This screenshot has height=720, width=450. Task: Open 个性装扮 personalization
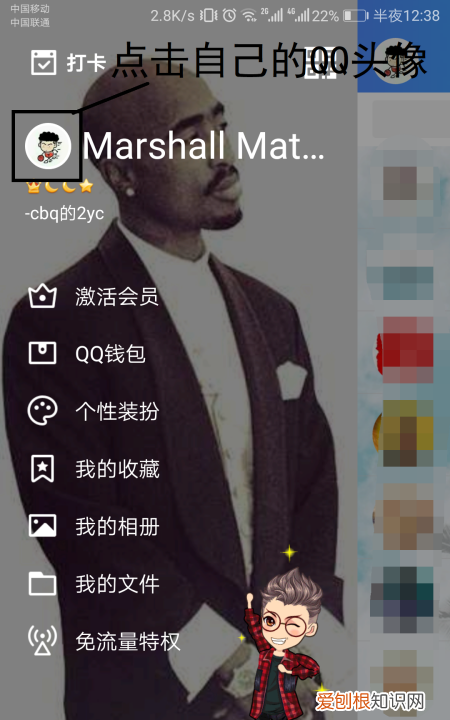pos(94,411)
